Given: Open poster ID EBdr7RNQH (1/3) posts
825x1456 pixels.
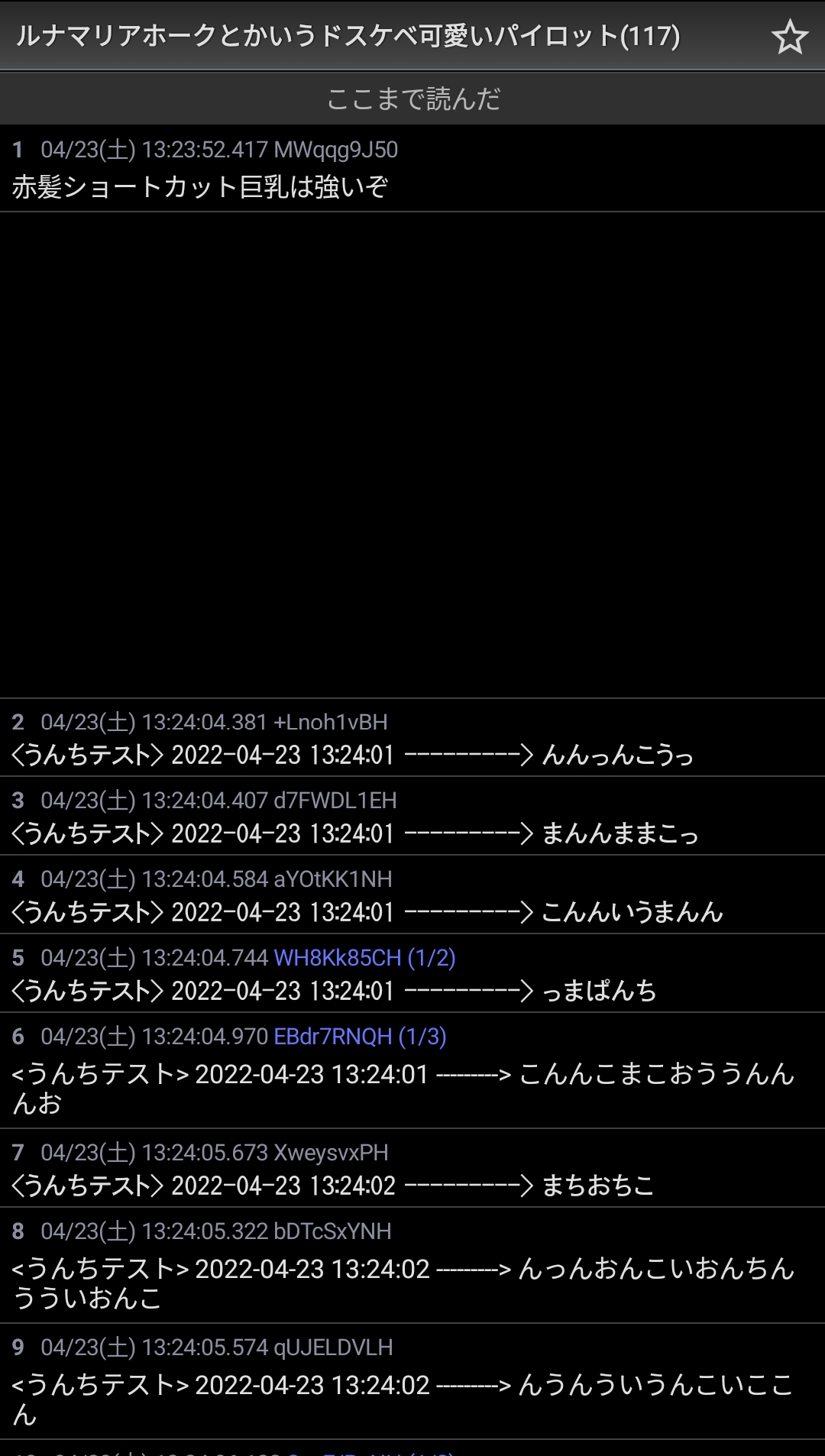Looking at the screenshot, I should pos(360,1036).
